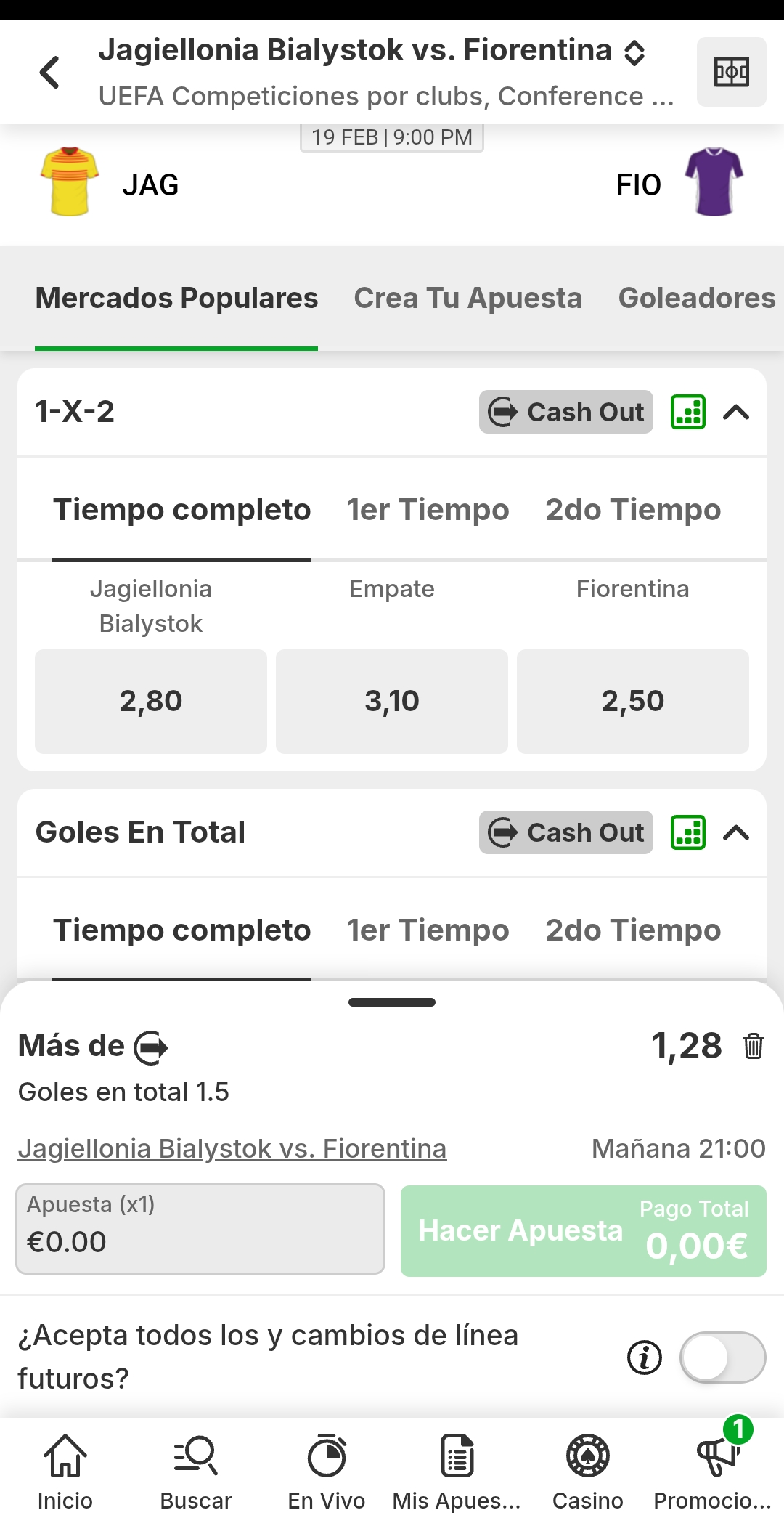
Task: Switch to the Goleadores tab
Action: coord(696,299)
